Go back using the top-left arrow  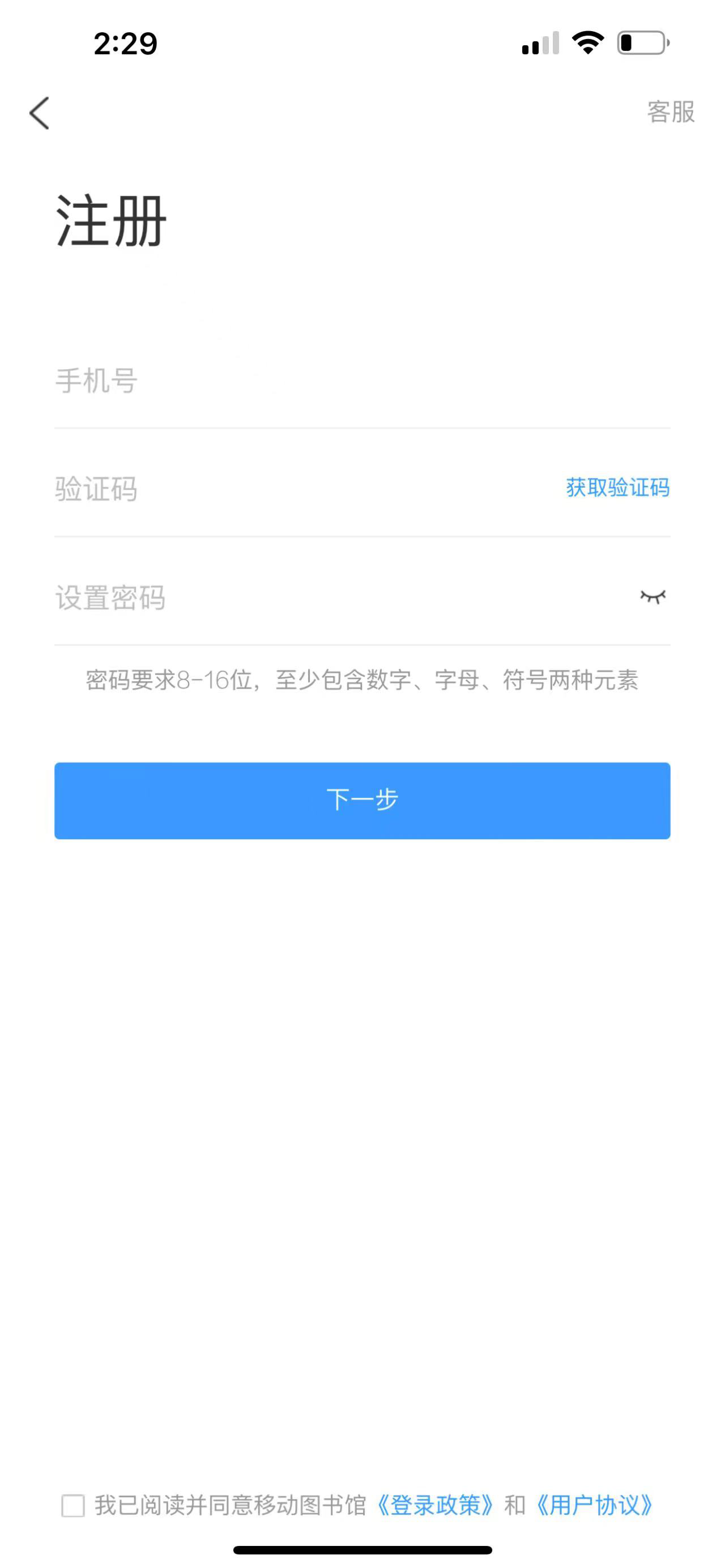pos(39,113)
